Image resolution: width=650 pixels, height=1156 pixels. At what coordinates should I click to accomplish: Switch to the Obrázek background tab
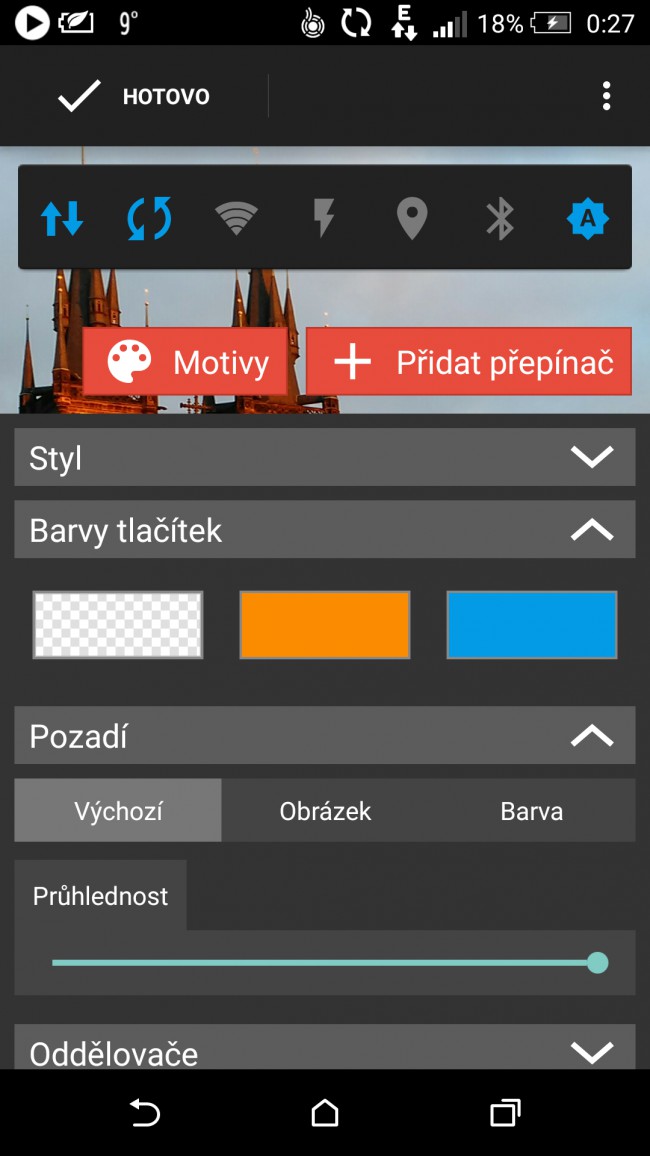coord(325,811)
